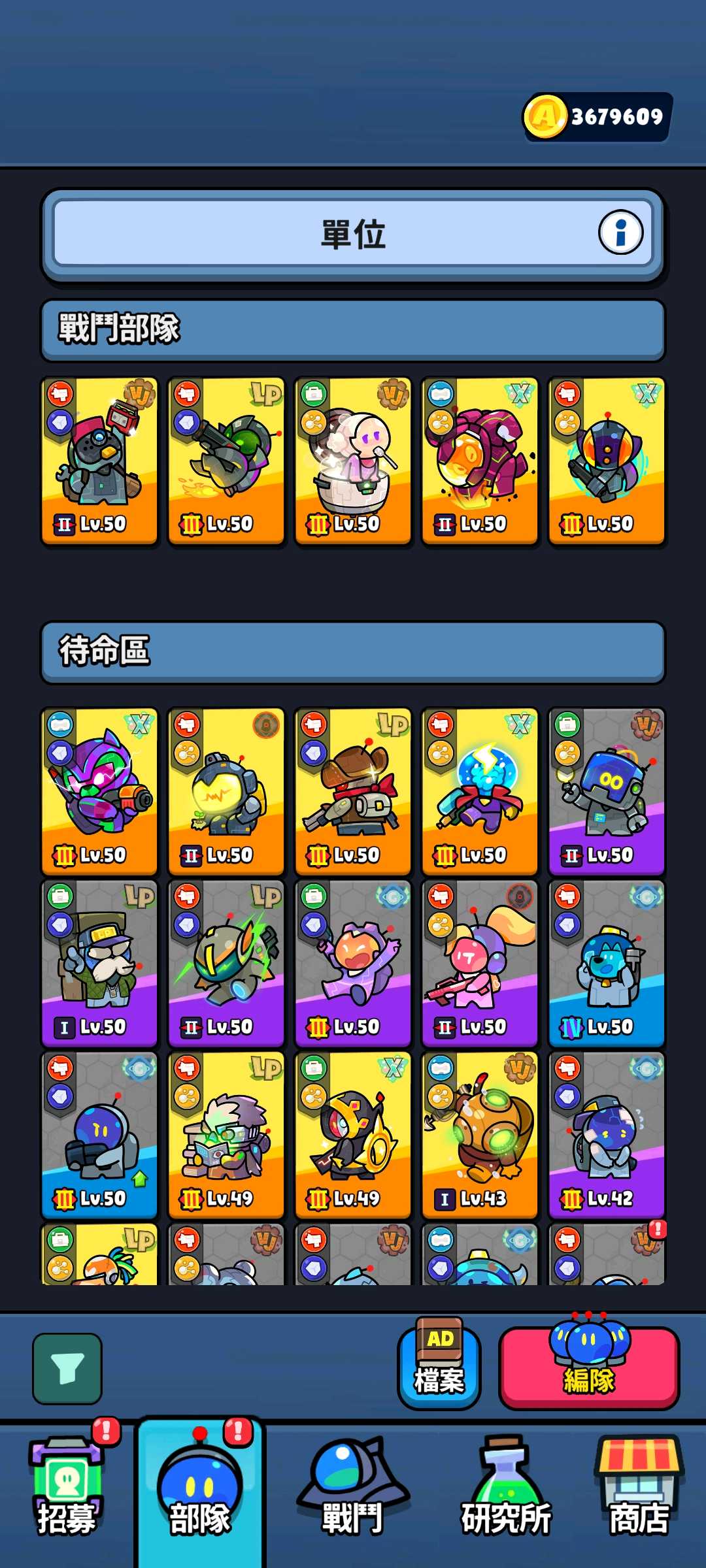Tap the red 編隊 button
Viewport: 706px width, 1568px height.
click(x=589, y=1369)
